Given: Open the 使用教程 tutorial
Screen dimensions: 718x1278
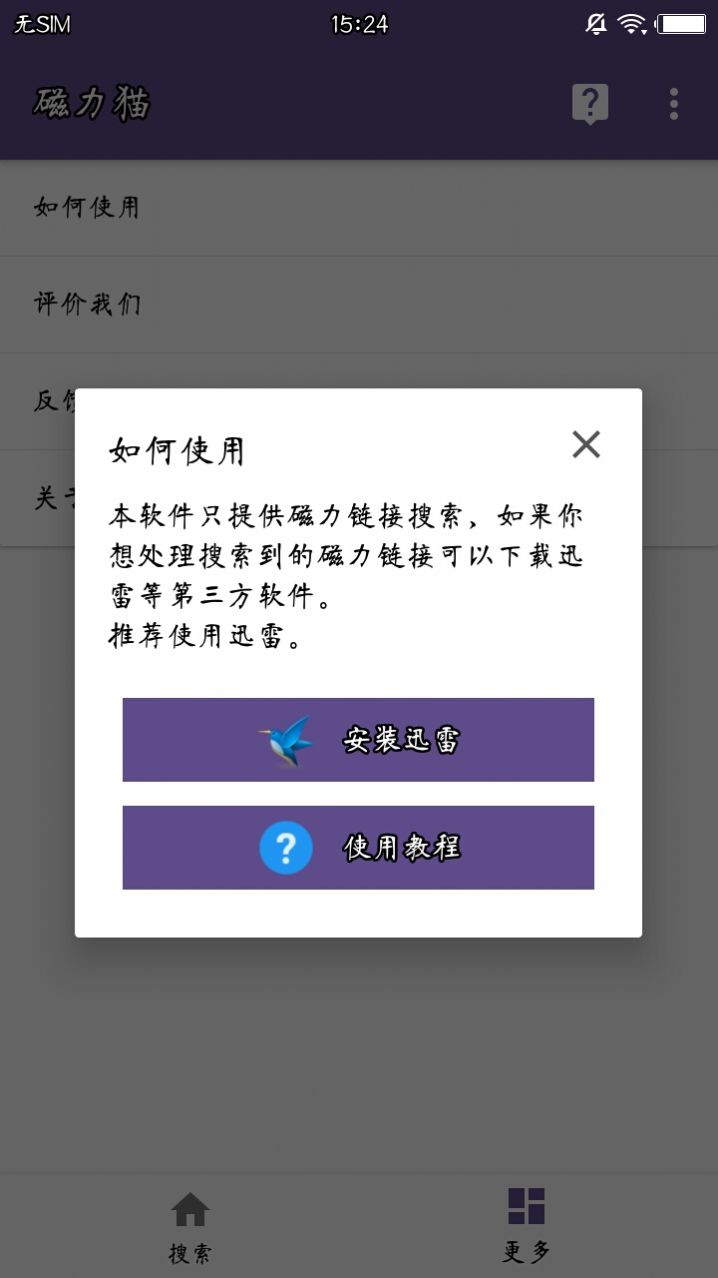Looking at the screenshot, I should pyautogui.click(x=358, y=848).
